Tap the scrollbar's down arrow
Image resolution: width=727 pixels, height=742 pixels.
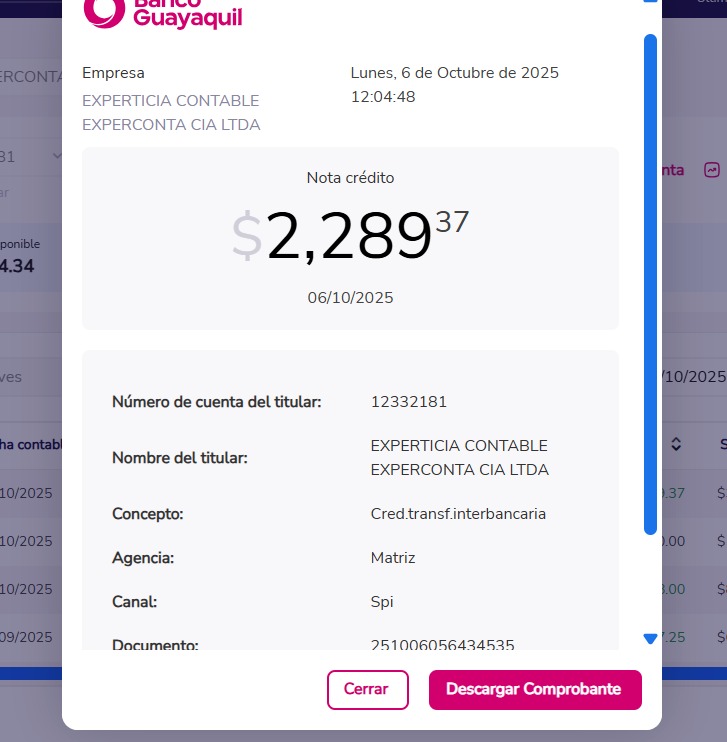(x=650, y=638)
